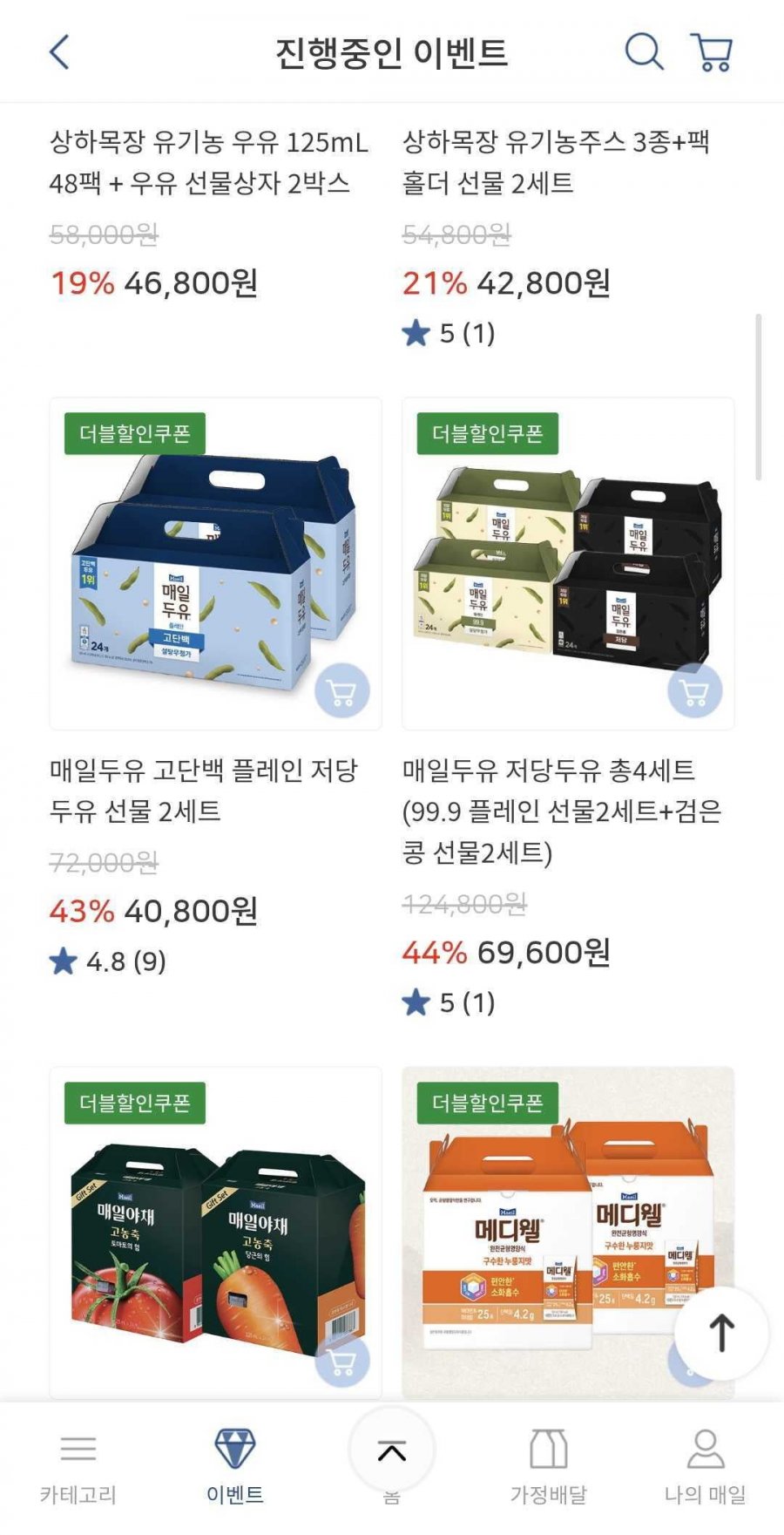
Task: Open the shopping cart in the header
Action: click(x=712, y=52)
